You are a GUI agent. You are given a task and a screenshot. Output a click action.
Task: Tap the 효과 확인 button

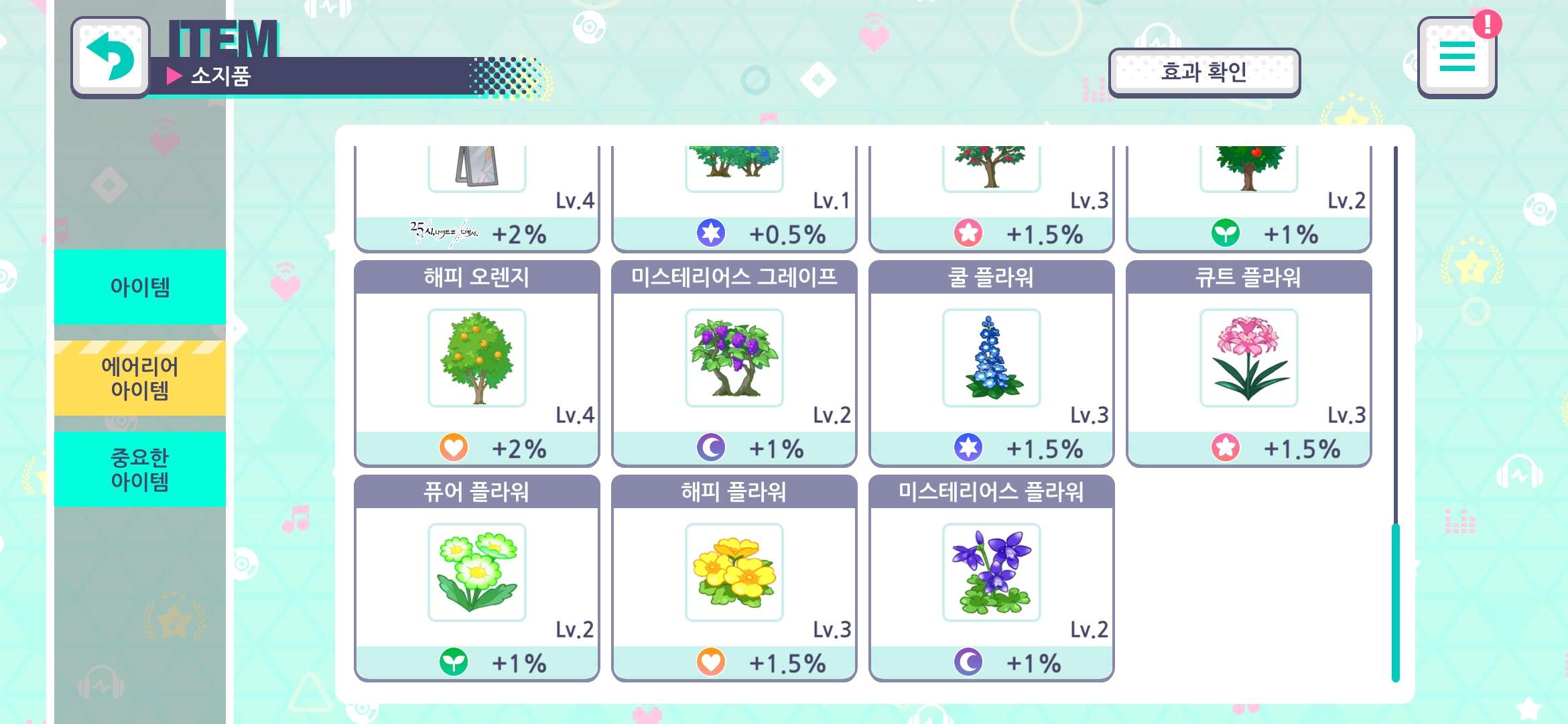coord(1203,72)
